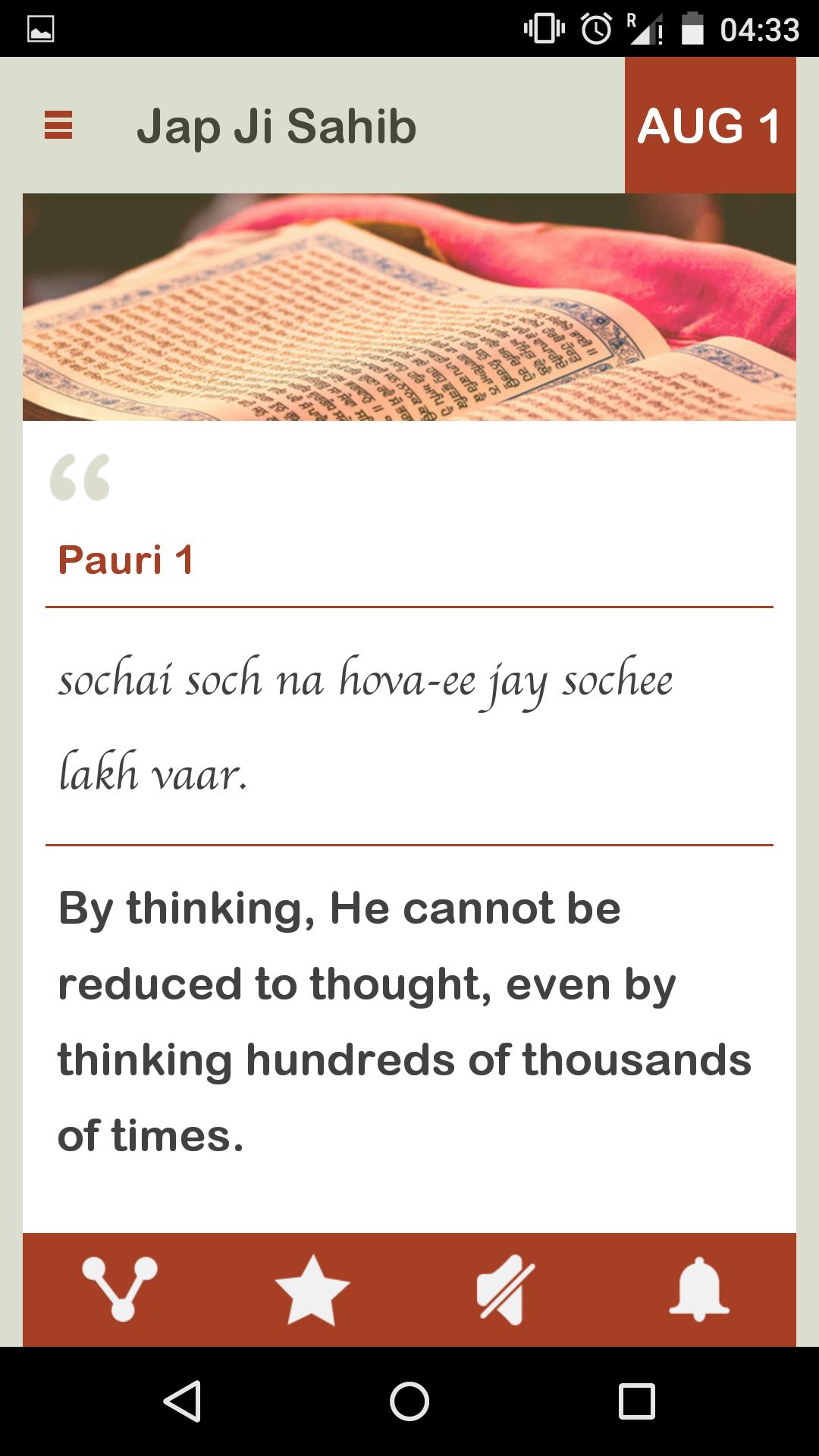Share this Pauri 1 verse
819x1456 pixels.
(120, 1288)
